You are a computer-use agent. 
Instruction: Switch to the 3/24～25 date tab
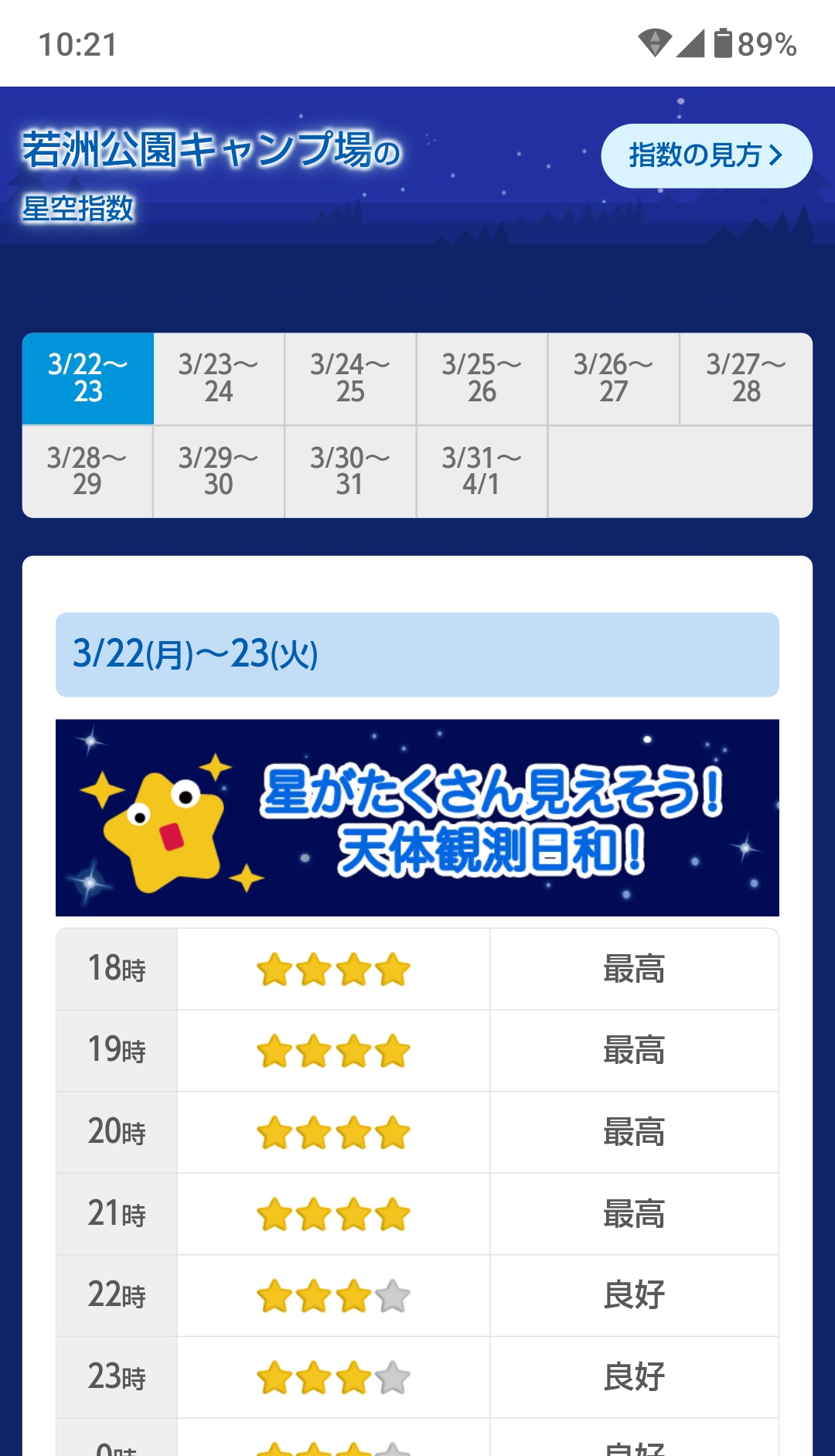[x=350, y=378]
